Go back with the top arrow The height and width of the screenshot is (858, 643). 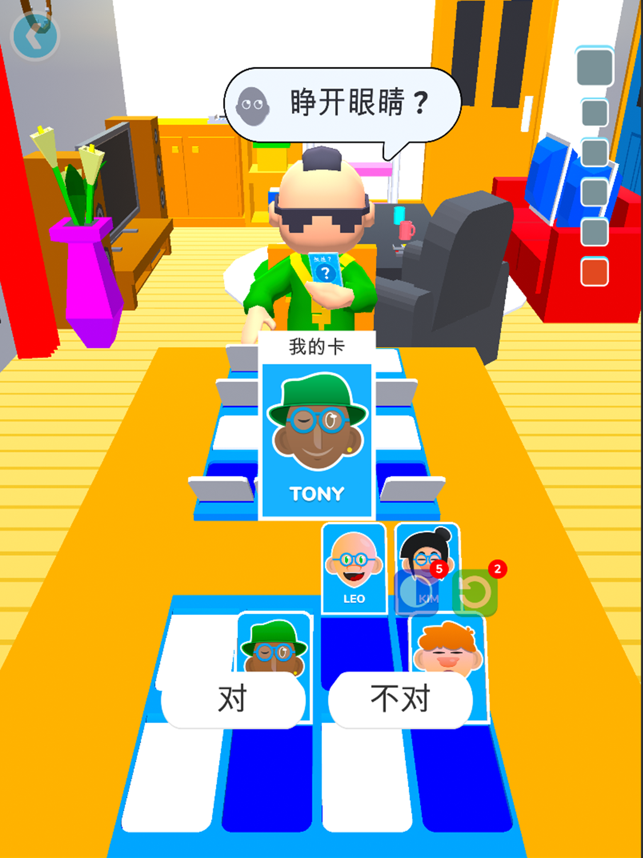(35, 37)
